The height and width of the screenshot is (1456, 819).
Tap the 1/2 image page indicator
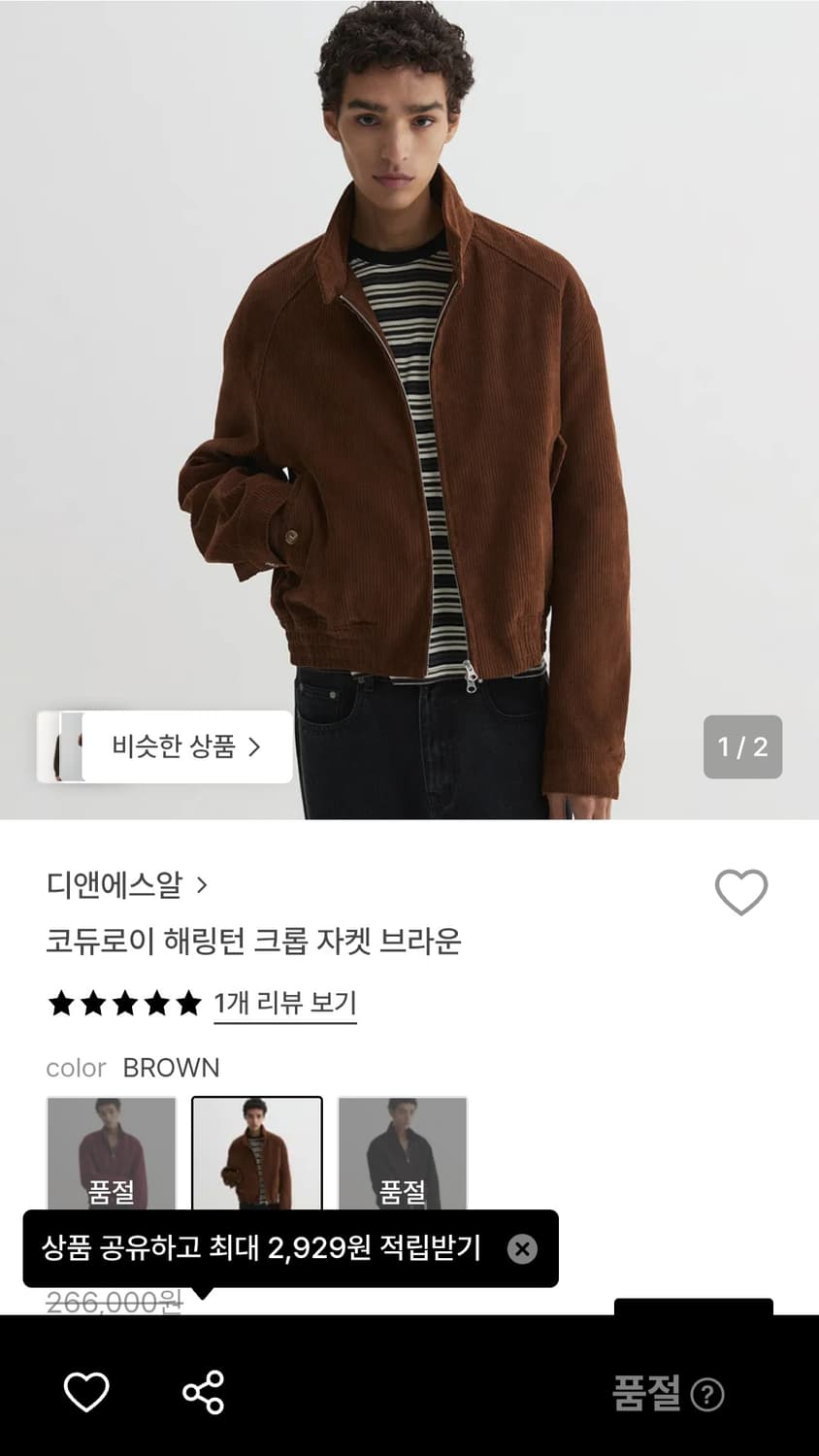(x=742, y=747)
